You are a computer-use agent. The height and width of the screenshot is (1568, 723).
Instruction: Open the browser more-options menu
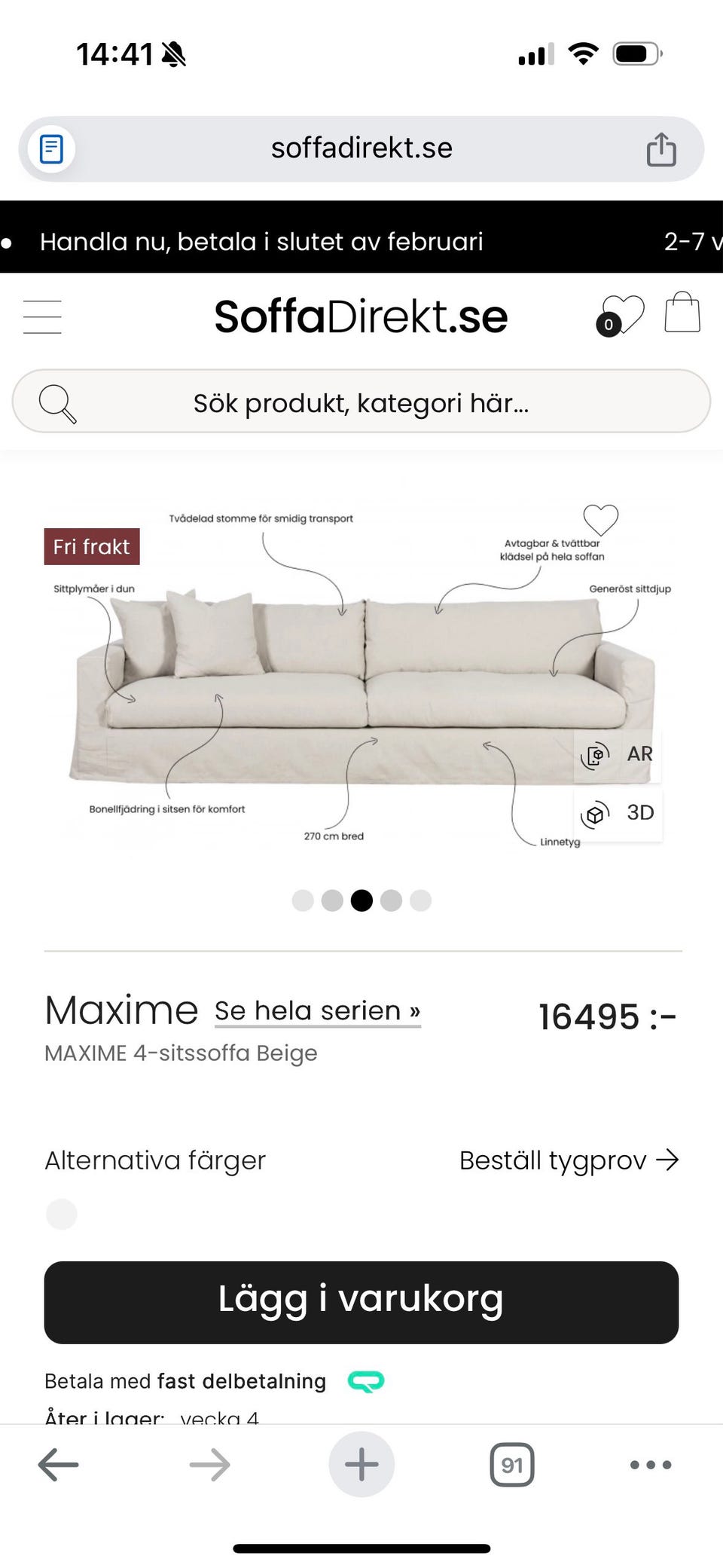point(648,1464)
